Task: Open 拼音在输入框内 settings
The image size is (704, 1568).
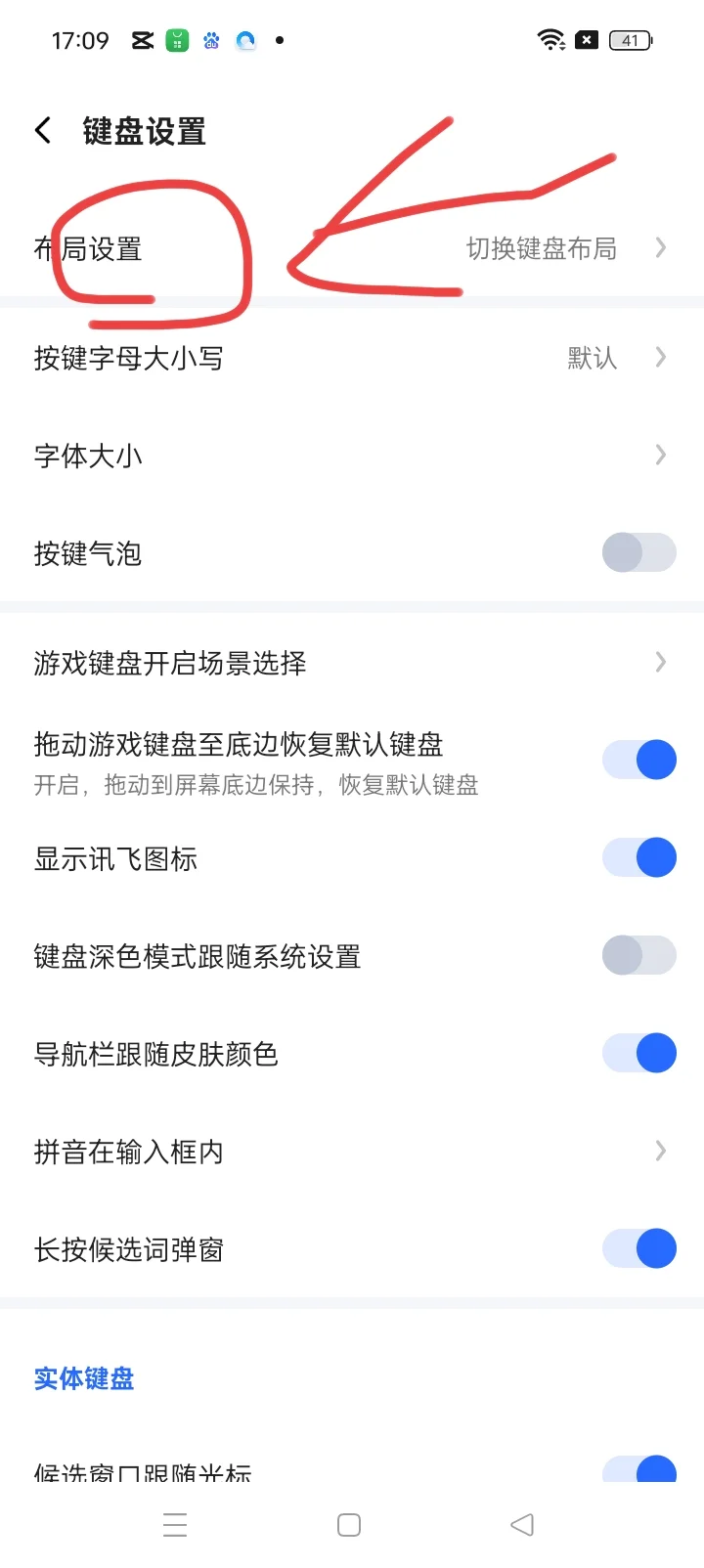Action: (352, 1152)
